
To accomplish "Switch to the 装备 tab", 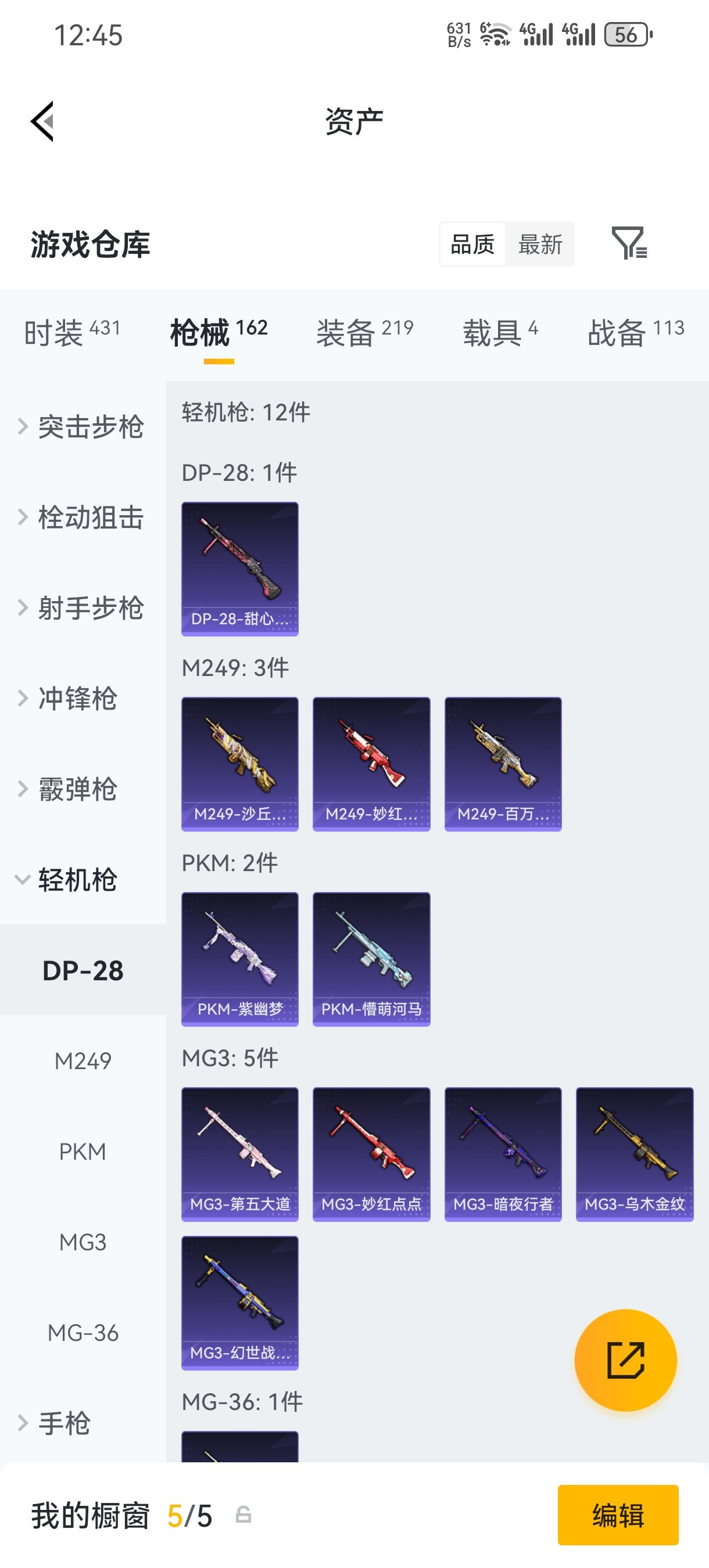I will coord(364,332).
